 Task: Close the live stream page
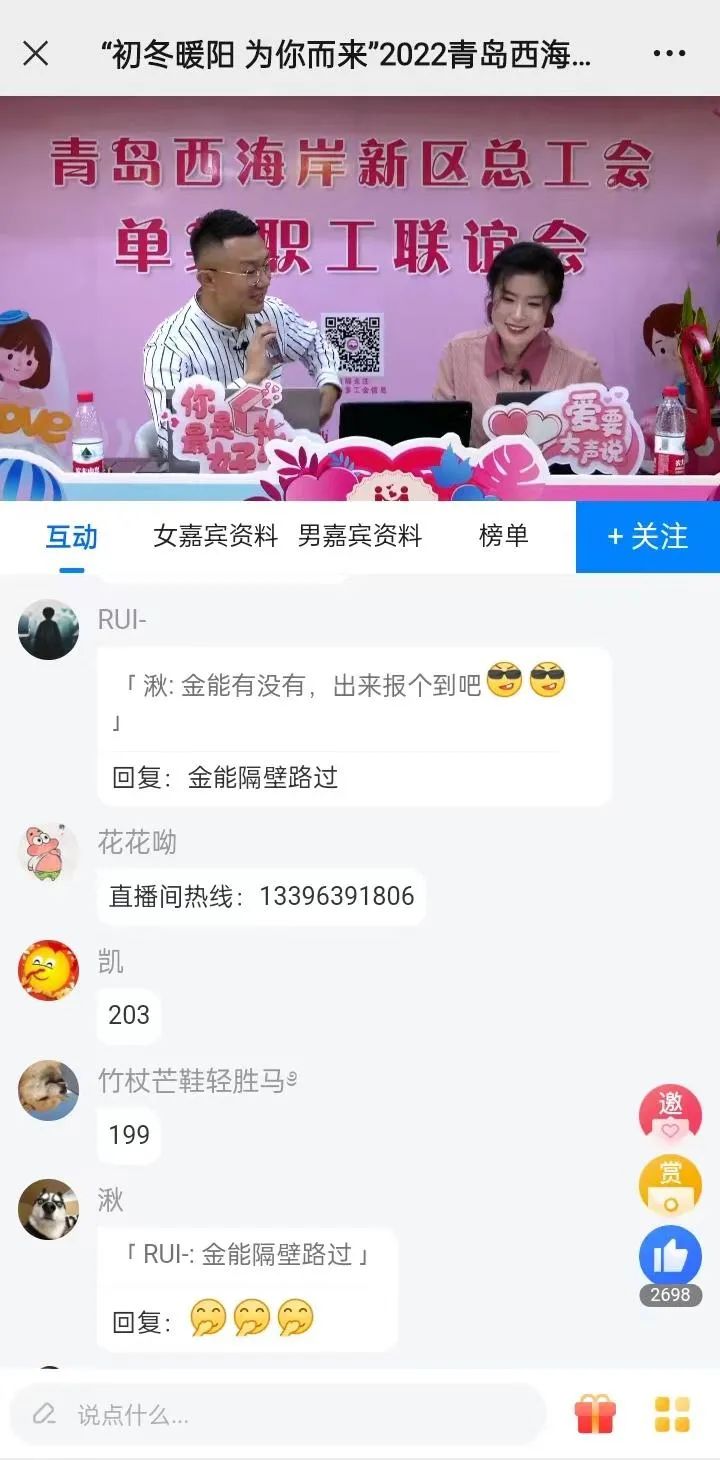click(36, 54)
